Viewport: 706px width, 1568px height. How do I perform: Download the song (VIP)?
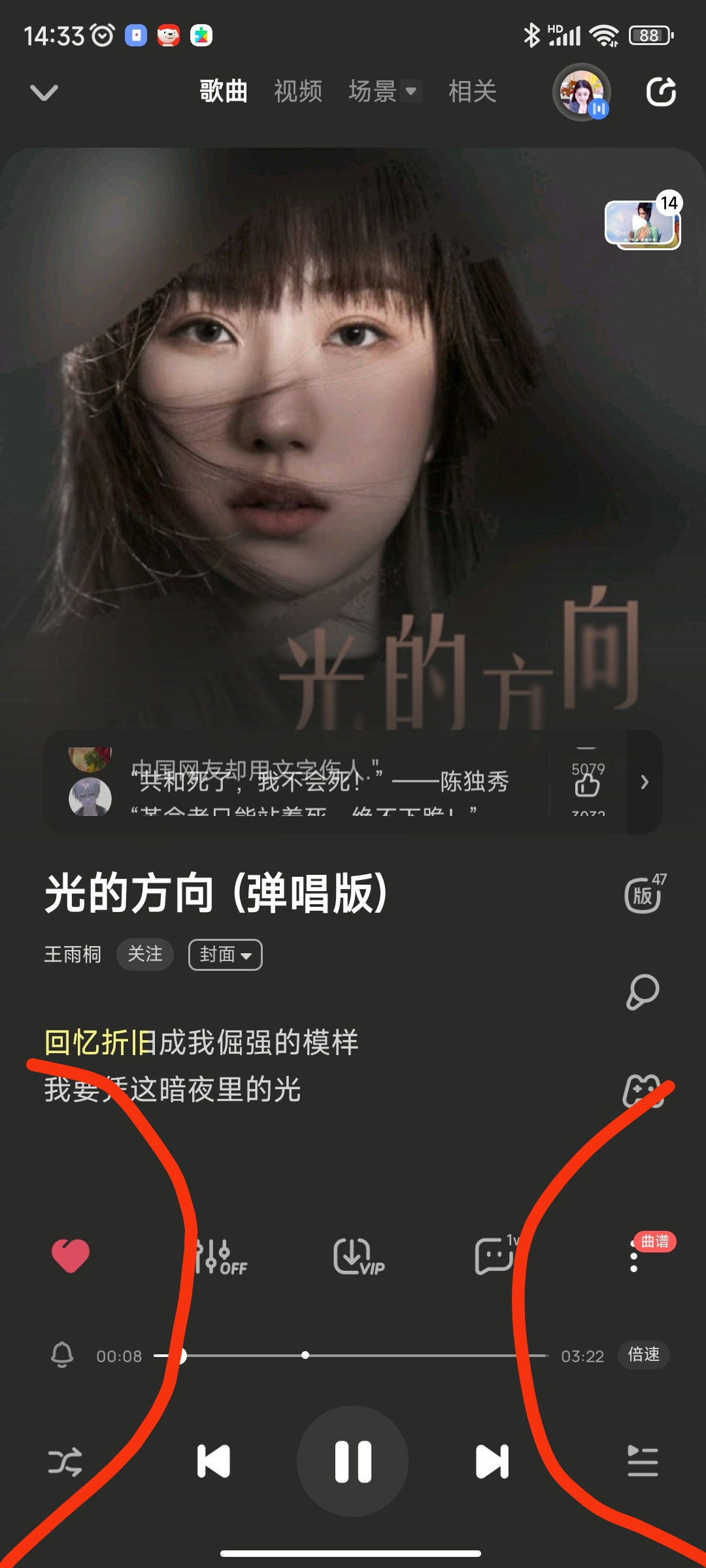coord(357,1256)
